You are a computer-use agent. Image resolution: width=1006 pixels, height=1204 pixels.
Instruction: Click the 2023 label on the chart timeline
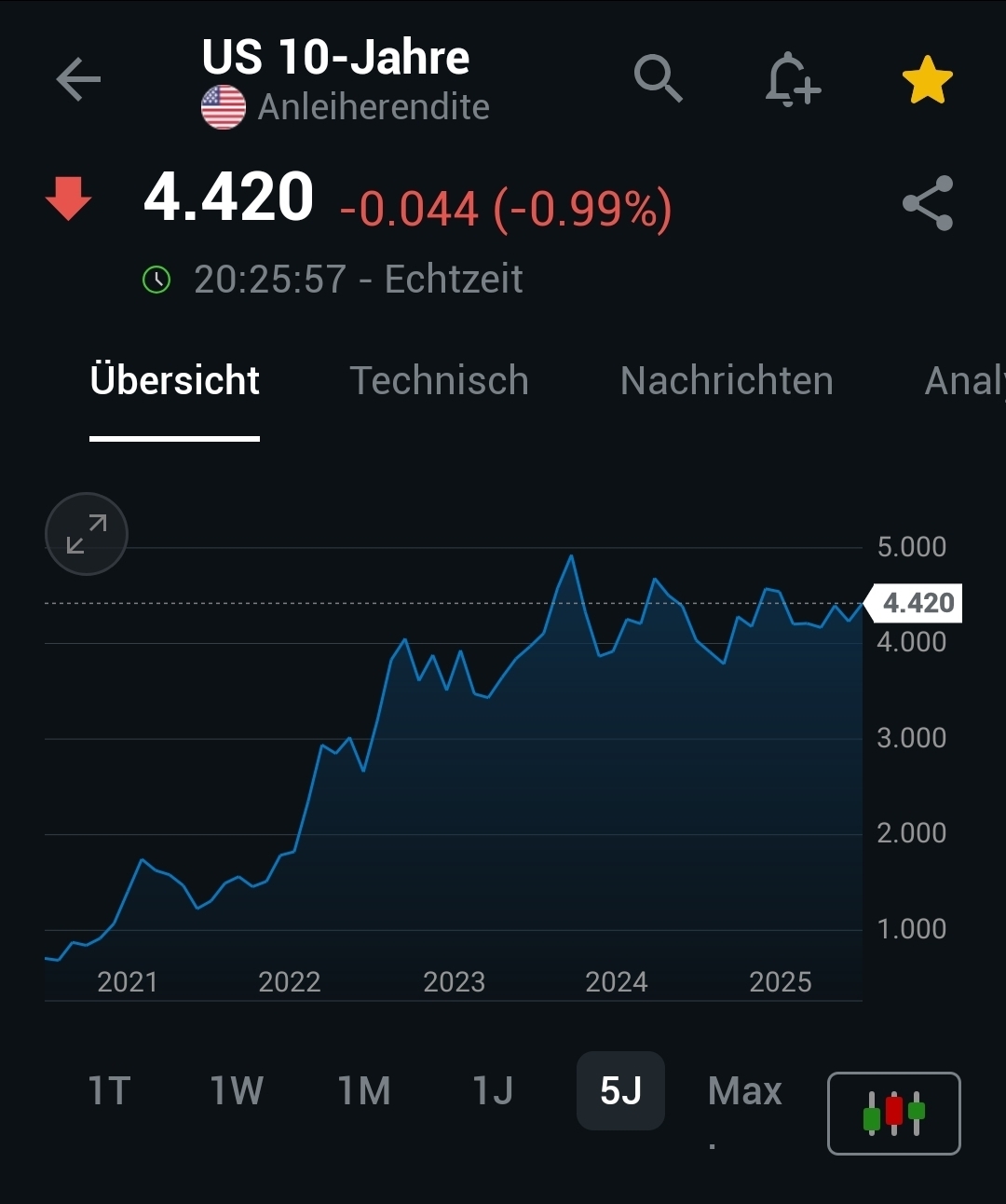[x=455, y=981]
